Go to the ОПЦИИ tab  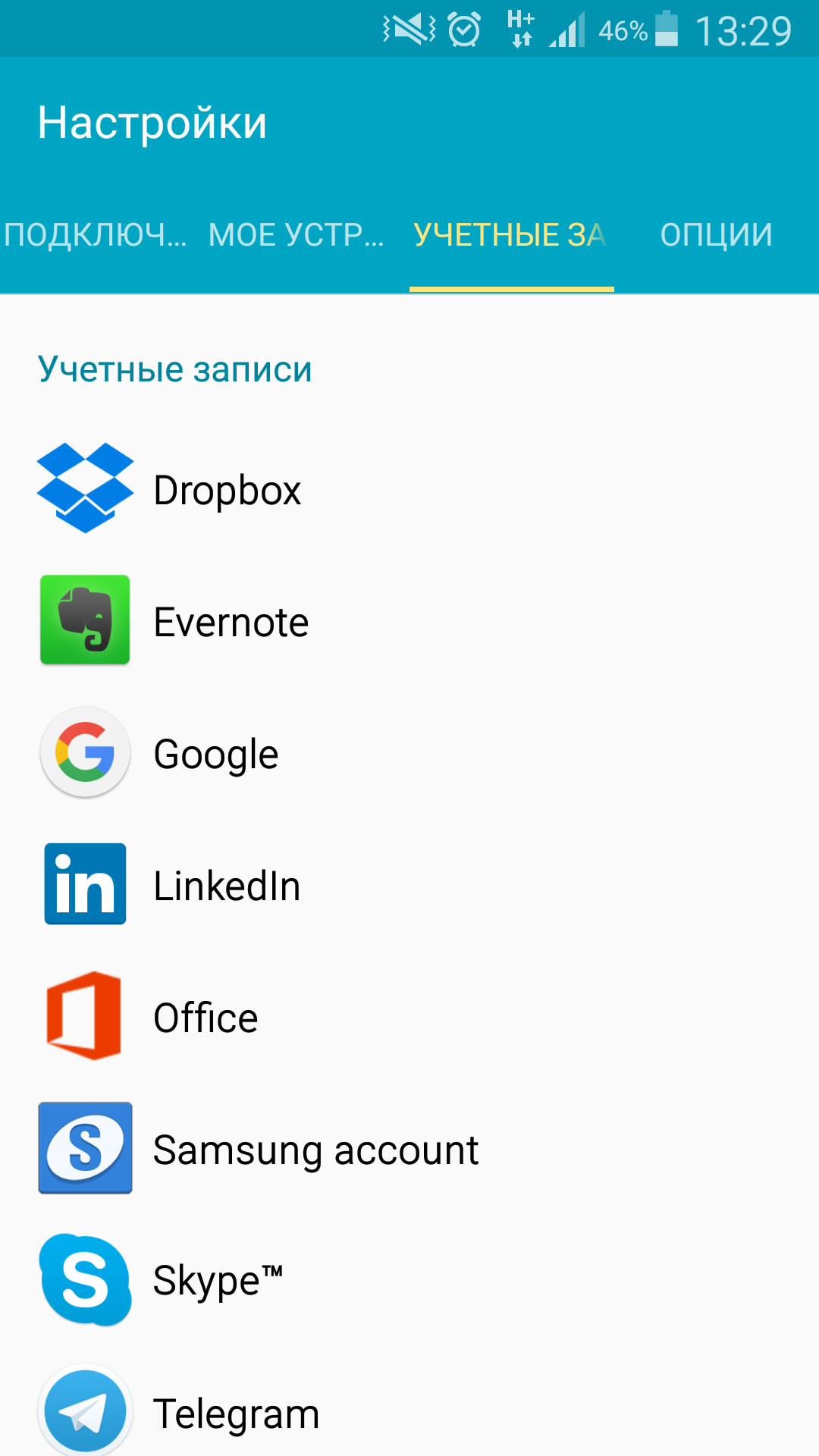pyautogui.click(x=716, y=235)
